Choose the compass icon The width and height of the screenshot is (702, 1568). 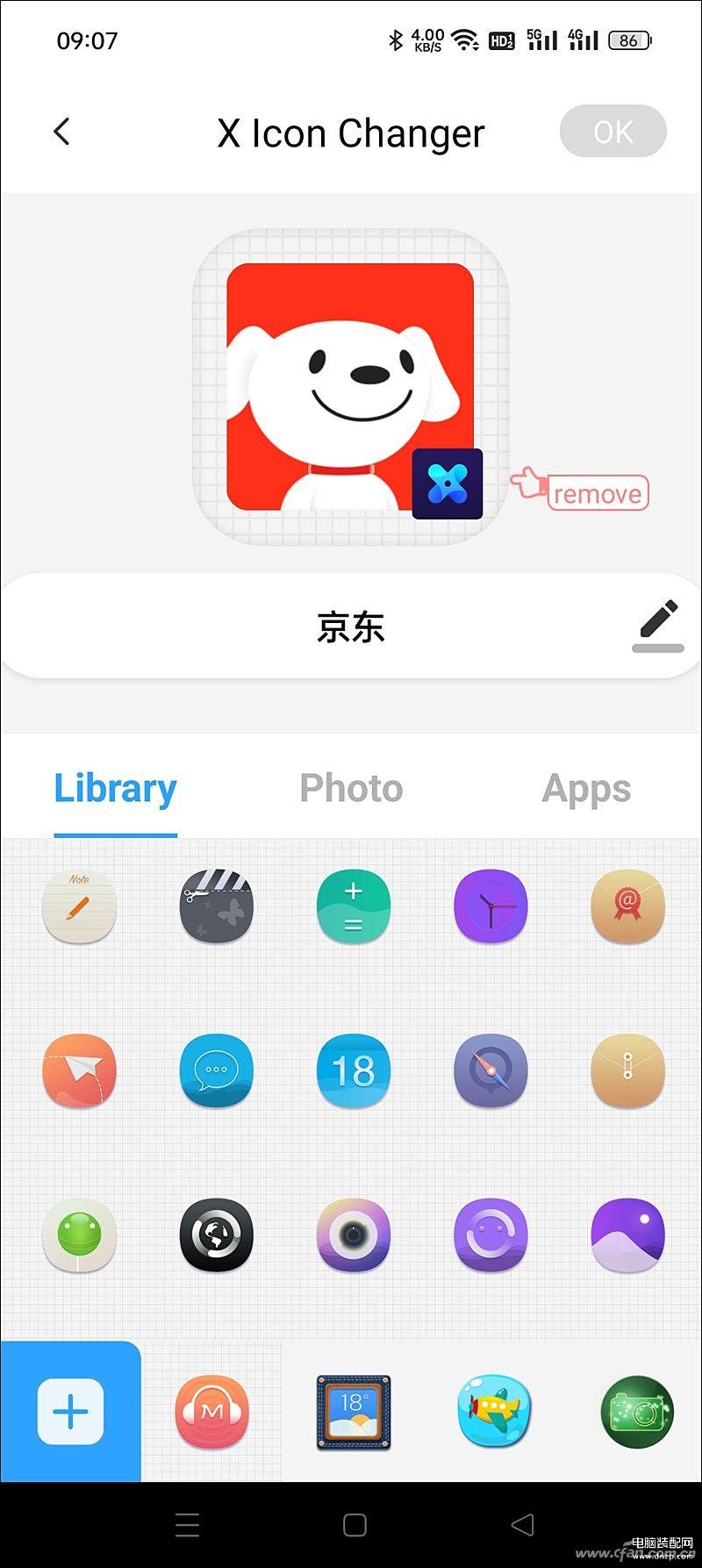click(491, 1070)
